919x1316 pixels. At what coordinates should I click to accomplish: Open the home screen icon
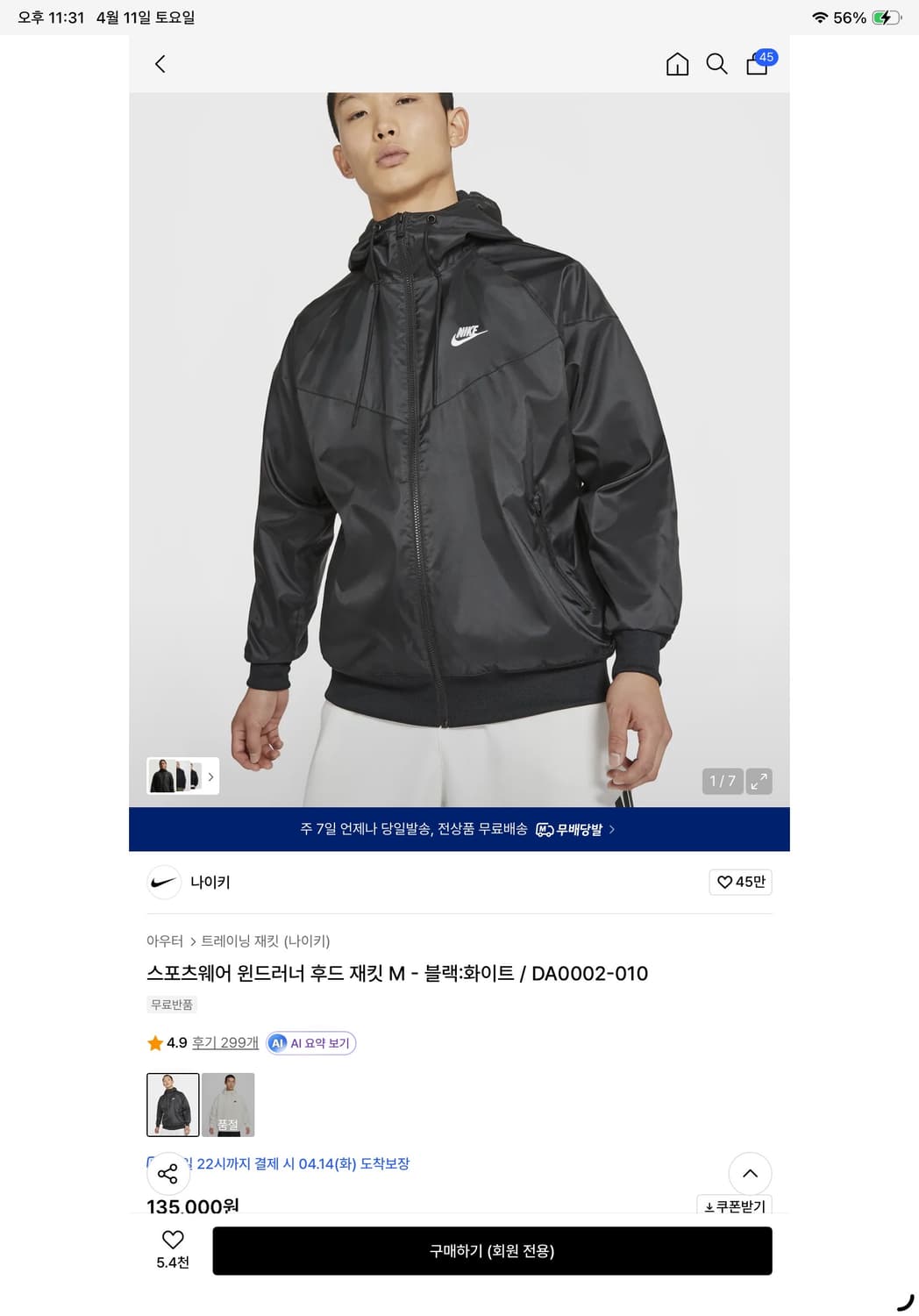point(676,64)
